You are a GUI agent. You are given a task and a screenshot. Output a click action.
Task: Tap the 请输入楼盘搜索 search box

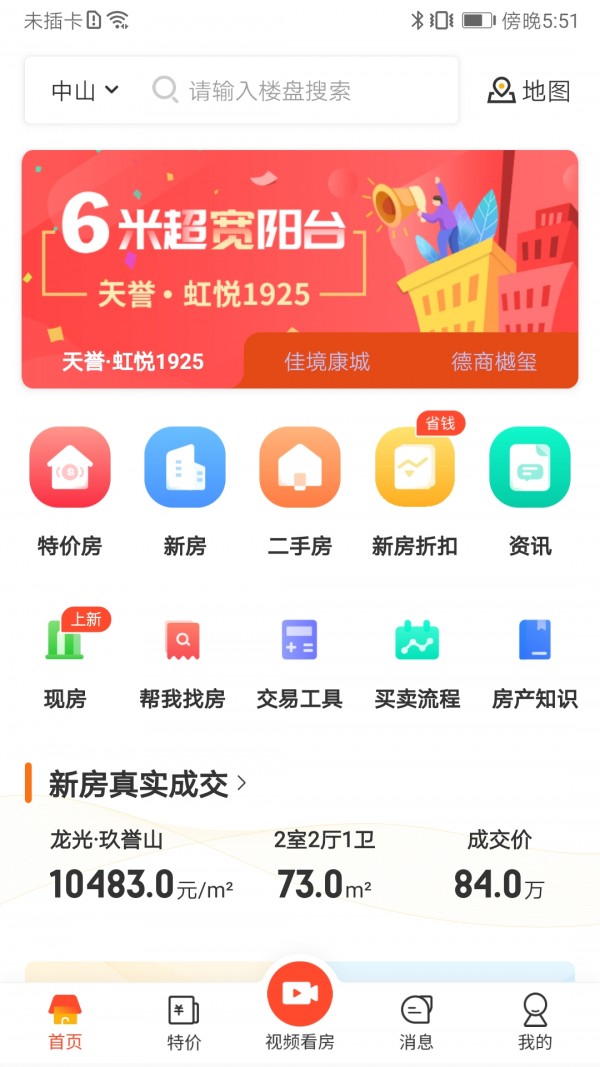(x=300, y=91)
